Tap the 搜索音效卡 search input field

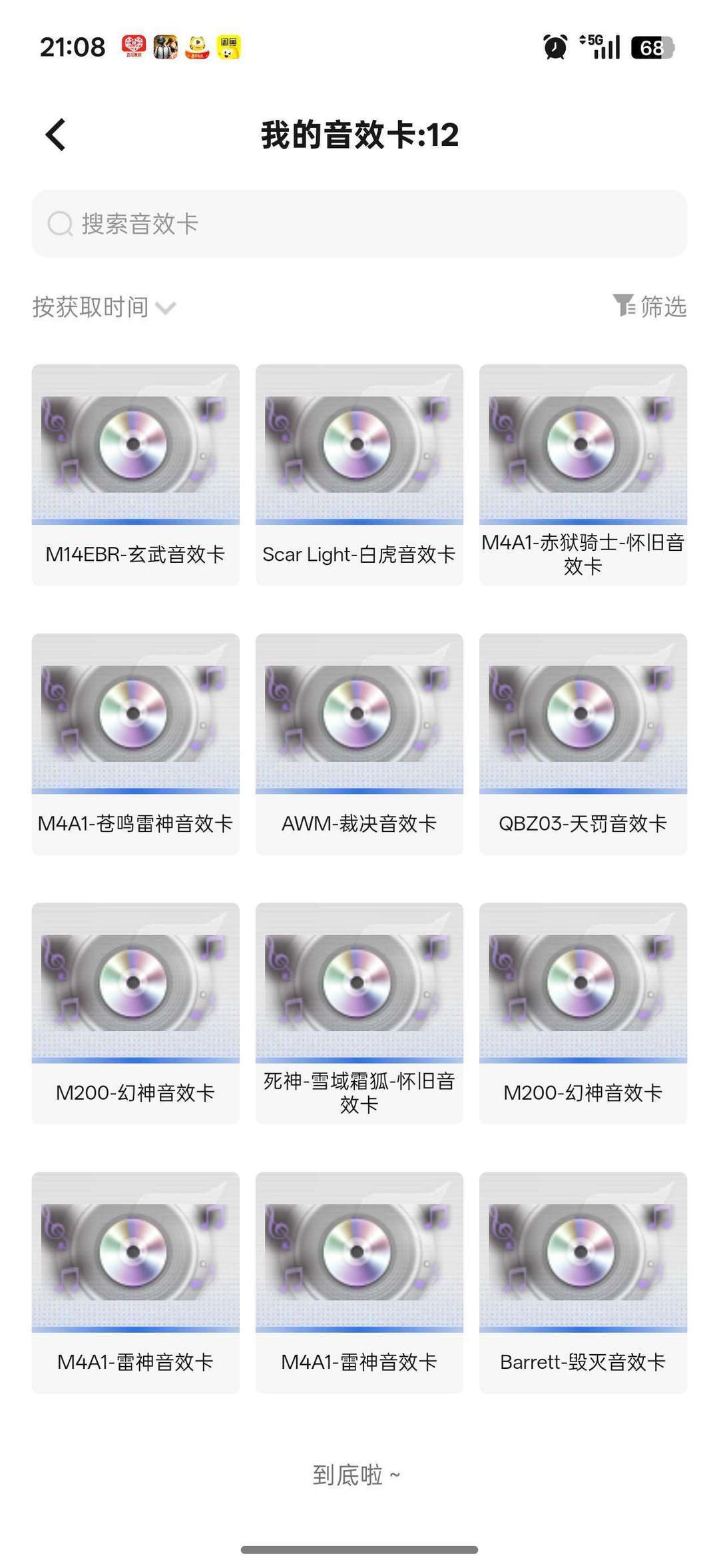click(x=358, y=224)
